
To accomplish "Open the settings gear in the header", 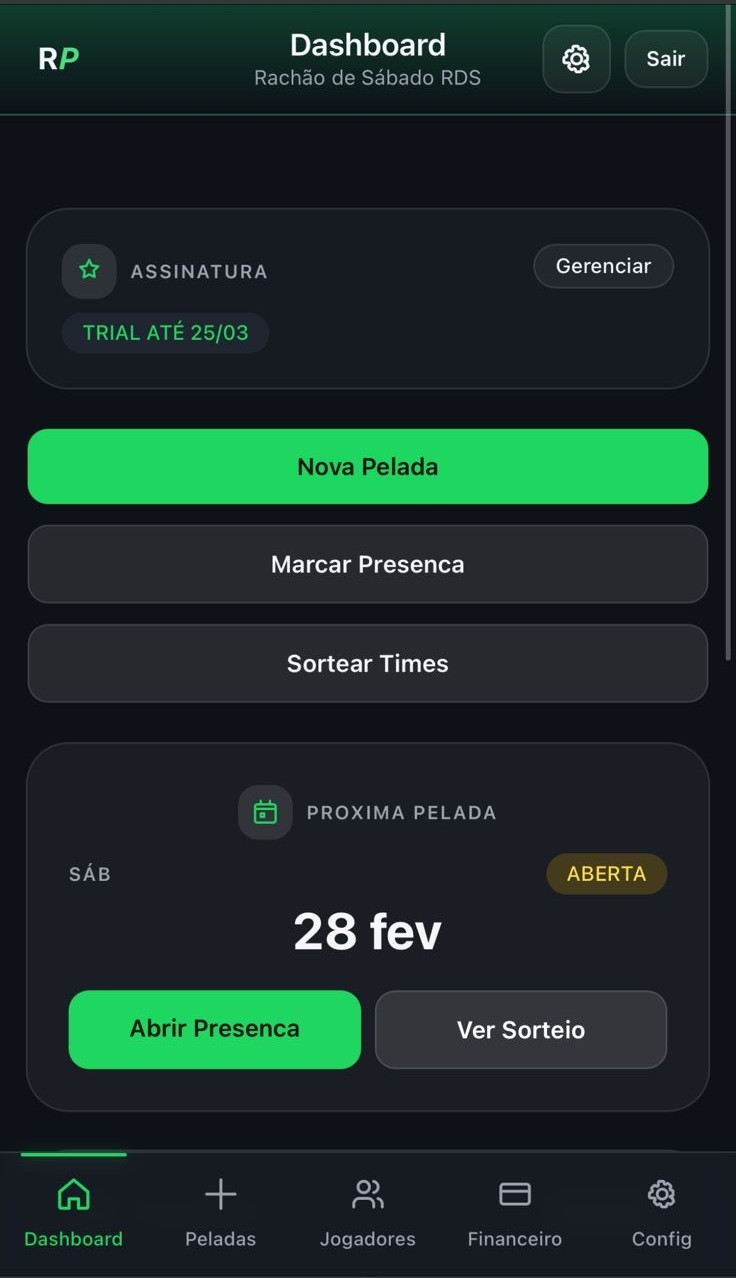I will [x=576, y=59].
